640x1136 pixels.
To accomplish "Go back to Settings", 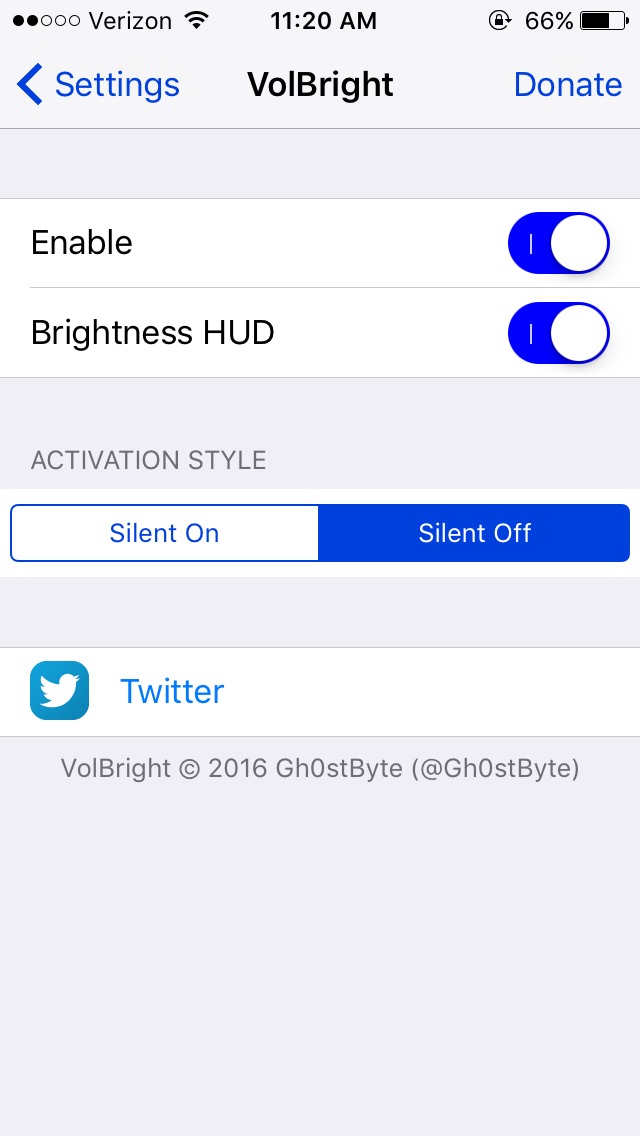I will [x=98, y=85].
